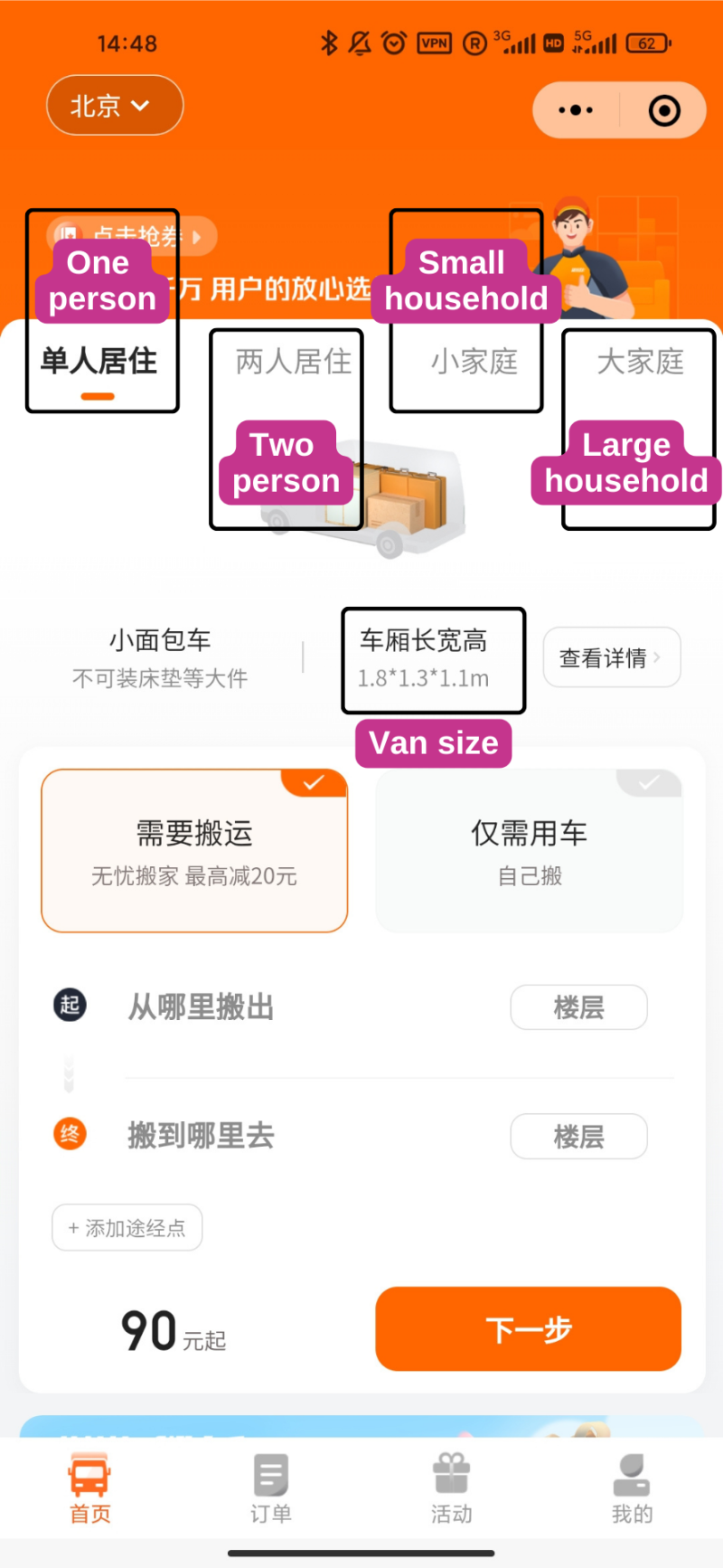This screenshot has width=723, height=1568.
Task: Open the 活动 tab
Action: (x=451, y=1489)
